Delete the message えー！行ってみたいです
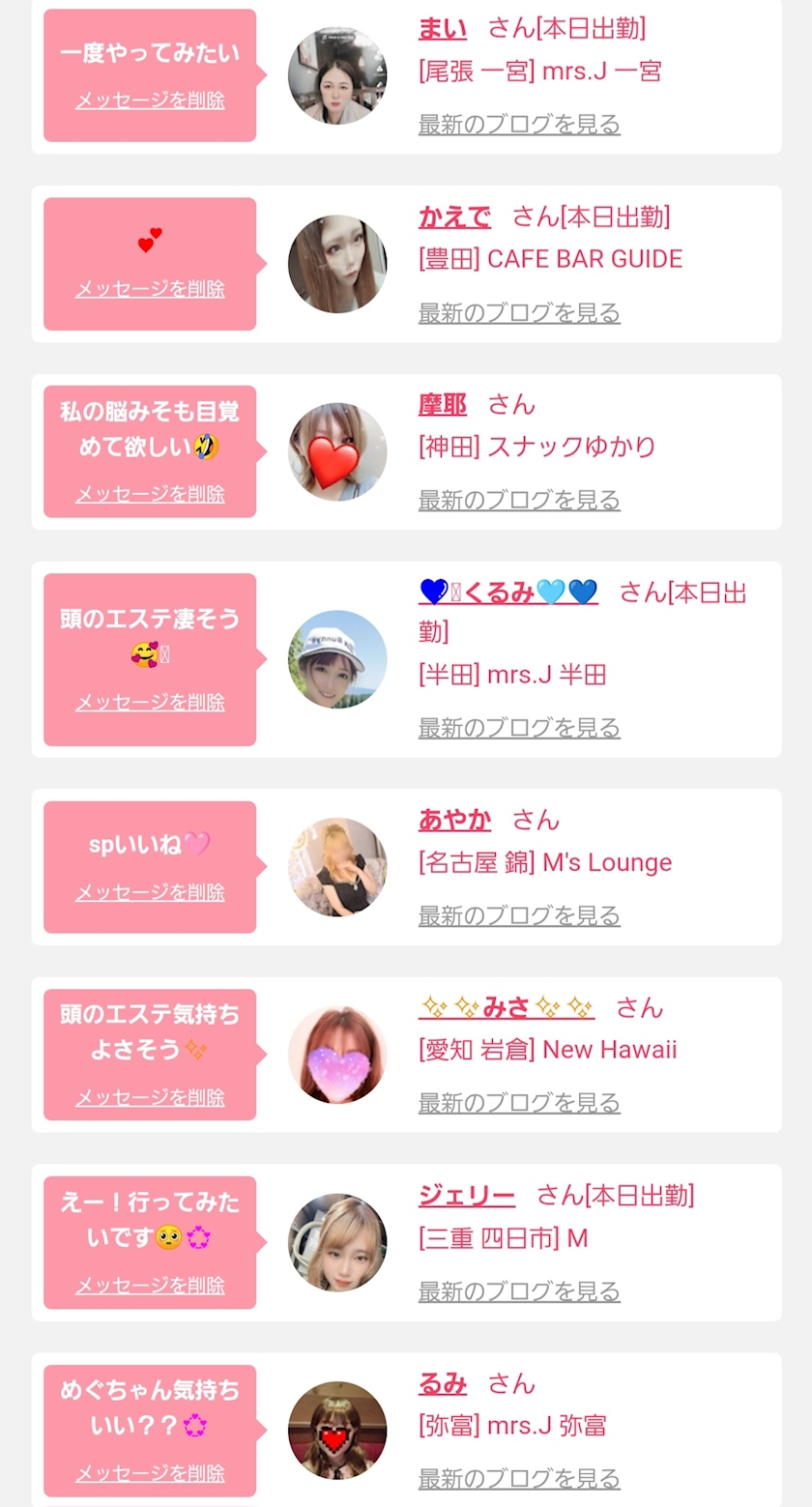 pos(150,1286)
